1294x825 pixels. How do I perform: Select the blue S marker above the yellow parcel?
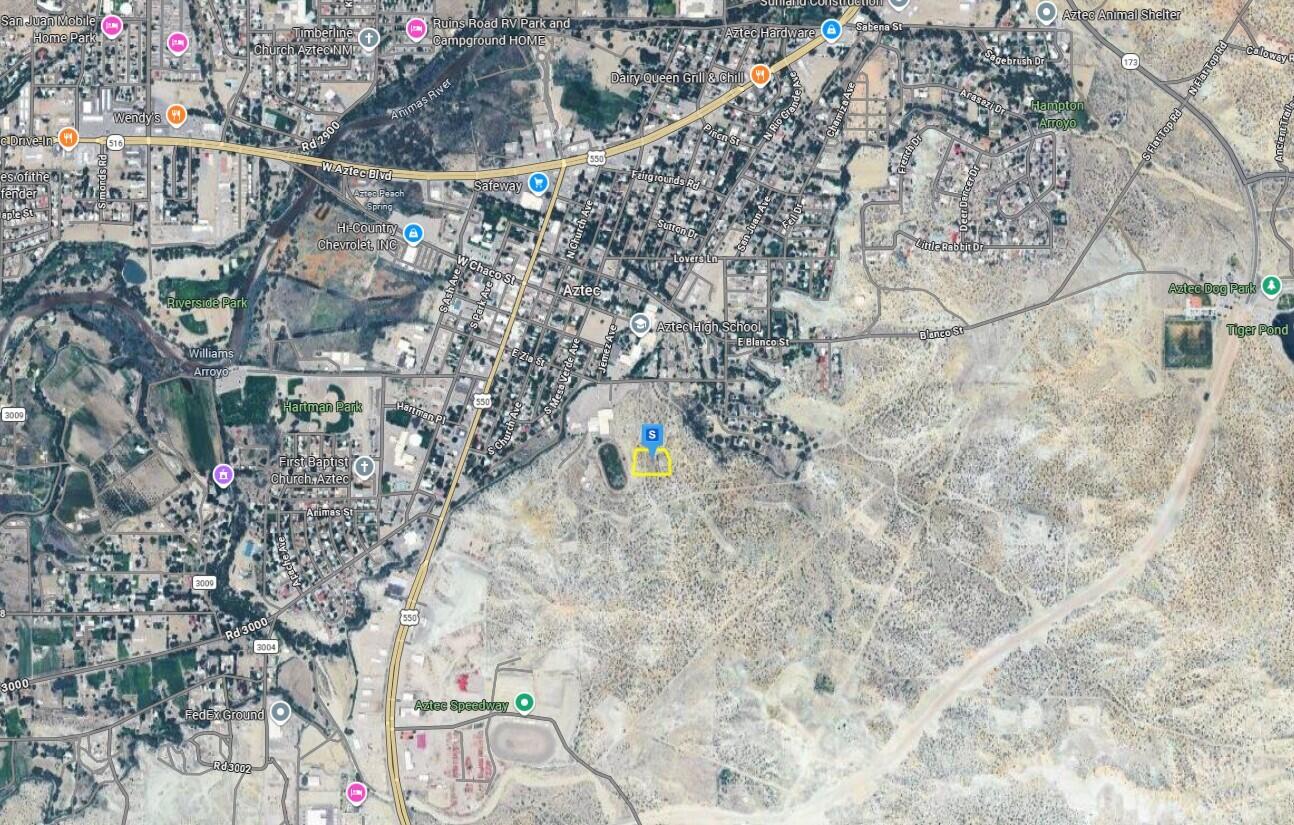coord(652,435)
